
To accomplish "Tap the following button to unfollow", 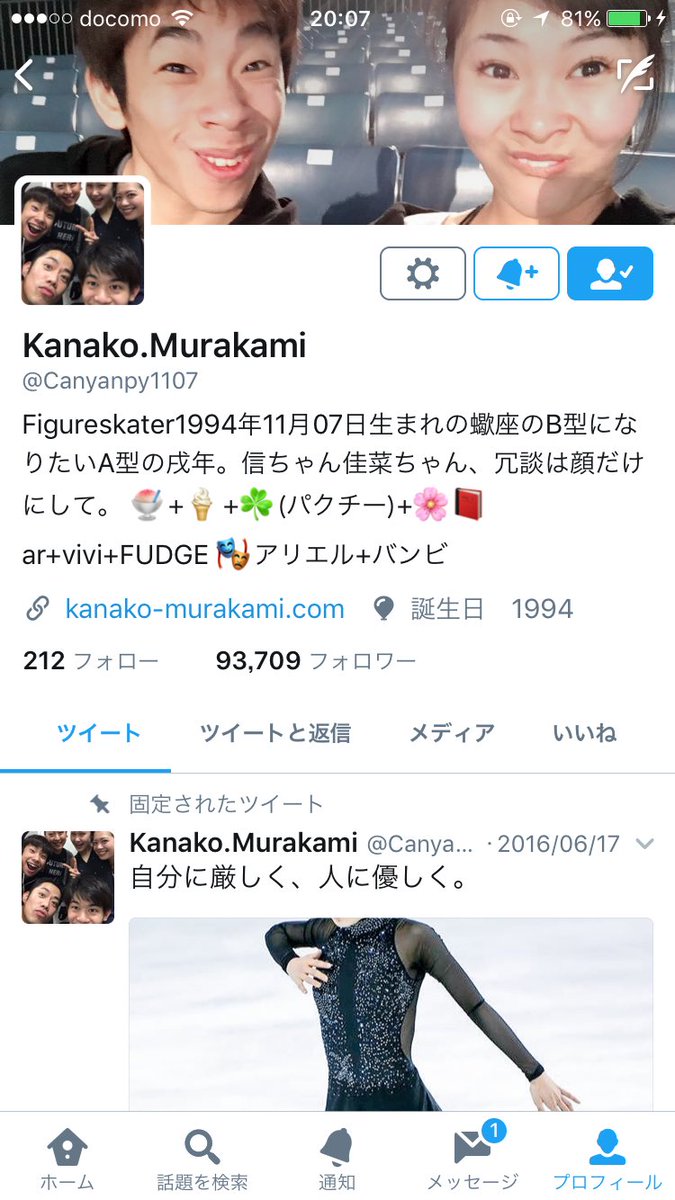I will tap(610, 273).
